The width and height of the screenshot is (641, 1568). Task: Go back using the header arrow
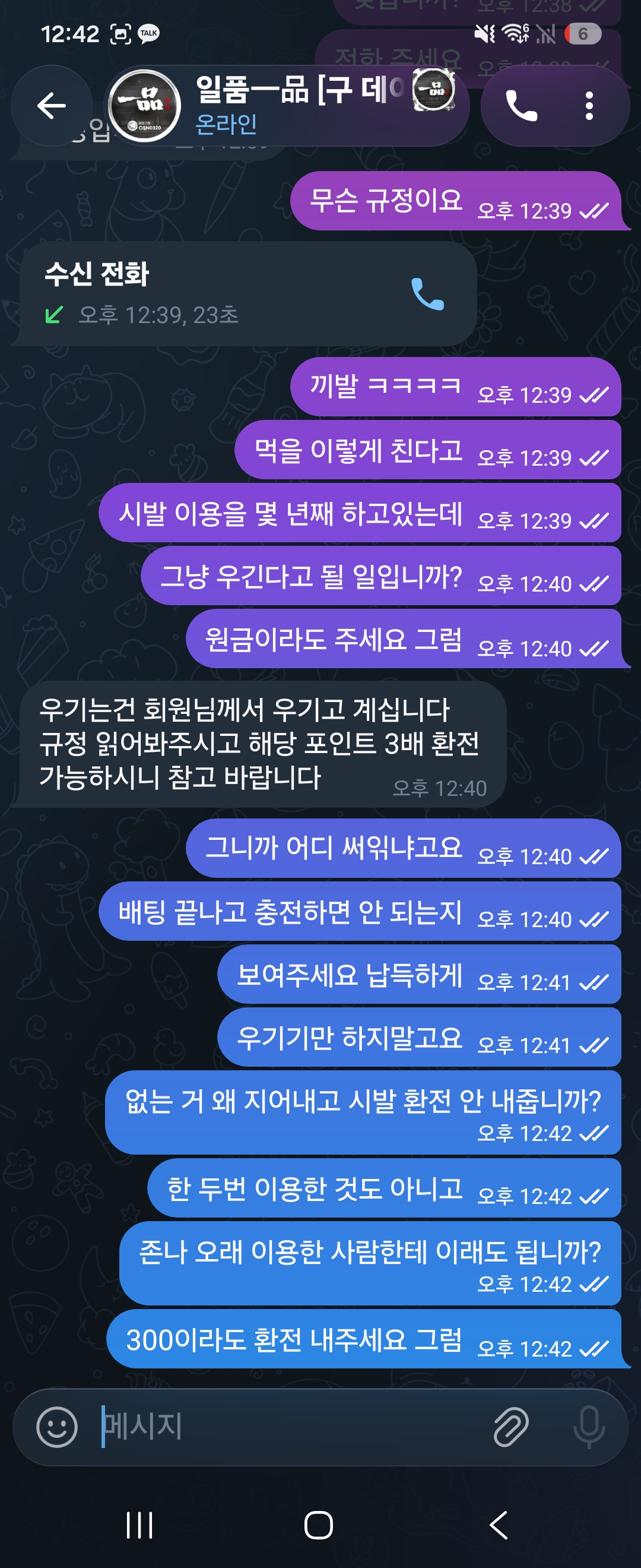point(52,106)
